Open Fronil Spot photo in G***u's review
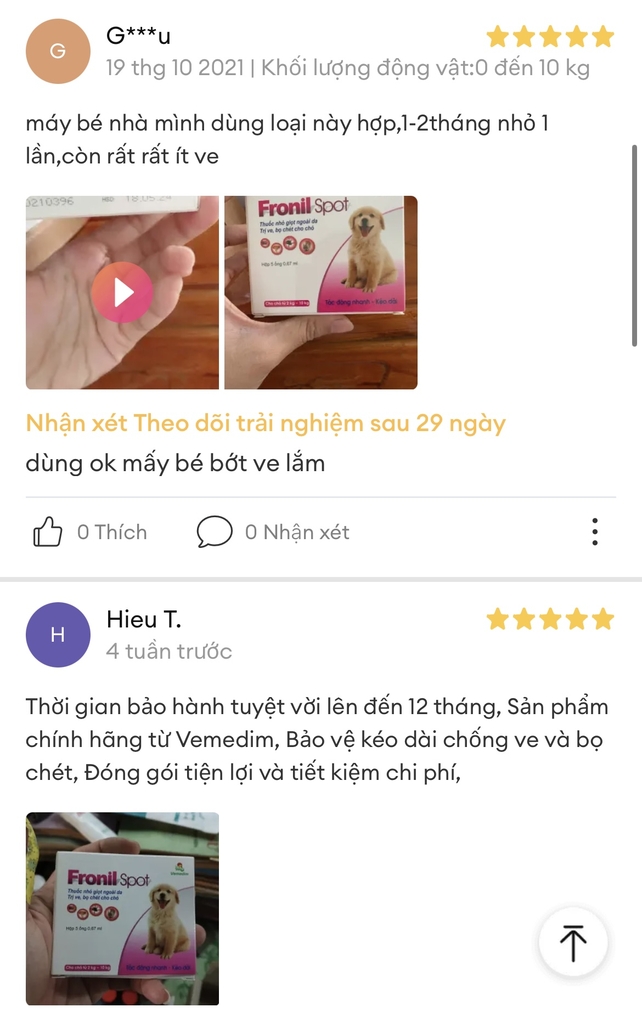Viewport: 642px width, 1024px height. [320, 292]
